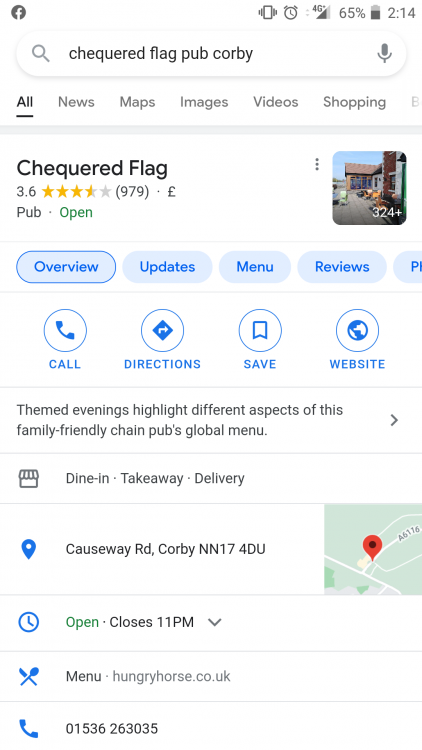Open the themed evenings description
The width and height of the screenshot is (422, 750).
(x=211, y=420)
